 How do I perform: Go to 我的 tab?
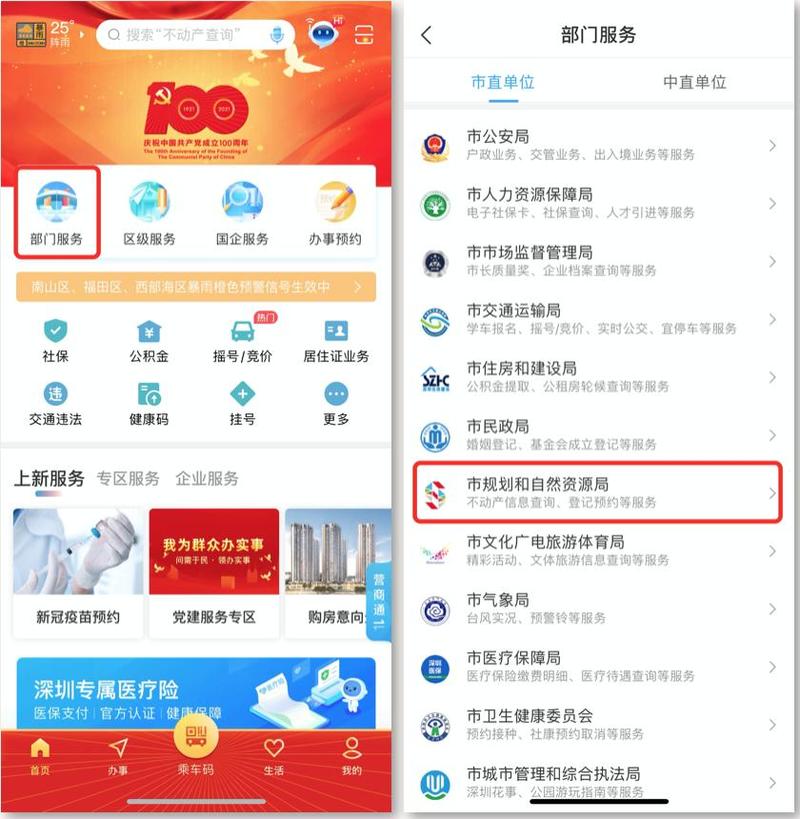click(351, 755)
